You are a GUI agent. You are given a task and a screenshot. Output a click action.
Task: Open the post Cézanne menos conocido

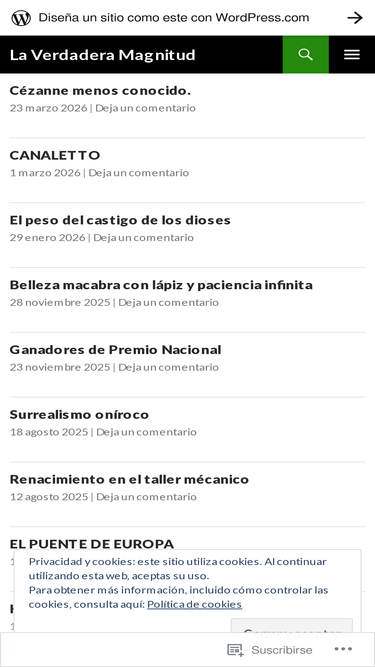(100, 90)
